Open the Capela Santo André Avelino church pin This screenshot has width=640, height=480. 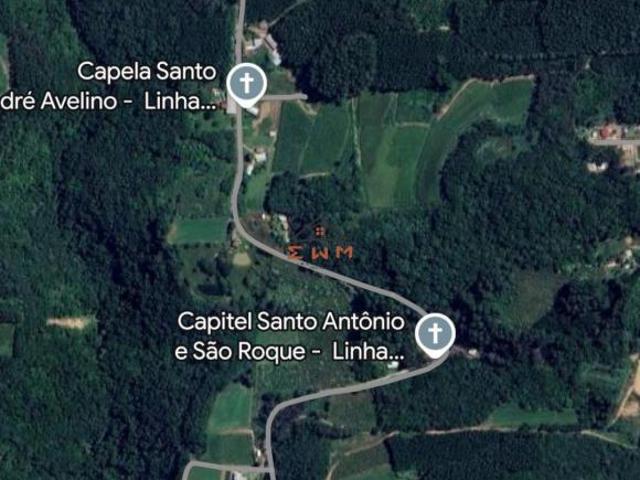(244, 84)
